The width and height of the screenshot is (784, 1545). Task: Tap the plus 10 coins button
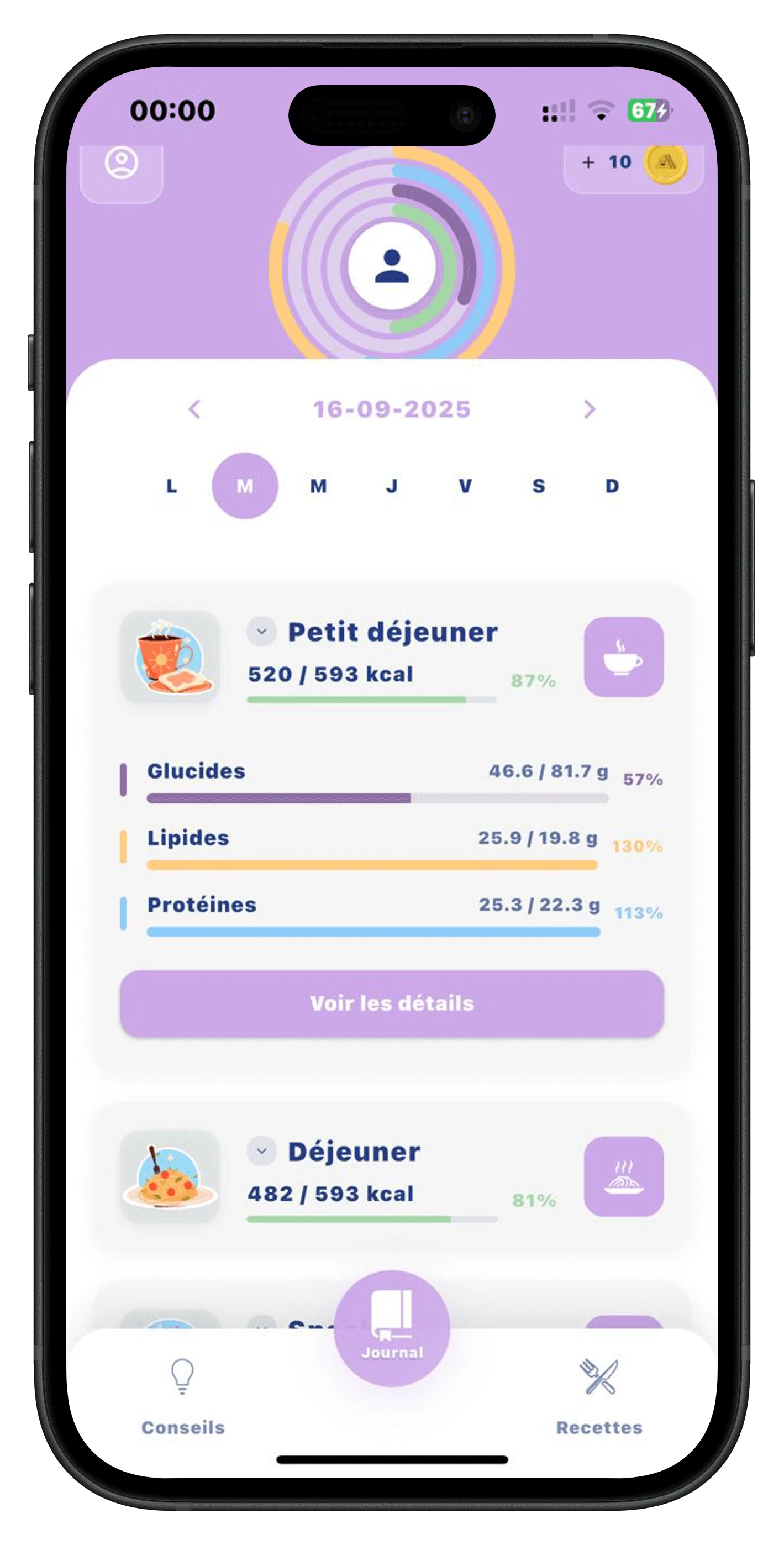point(633,162)
